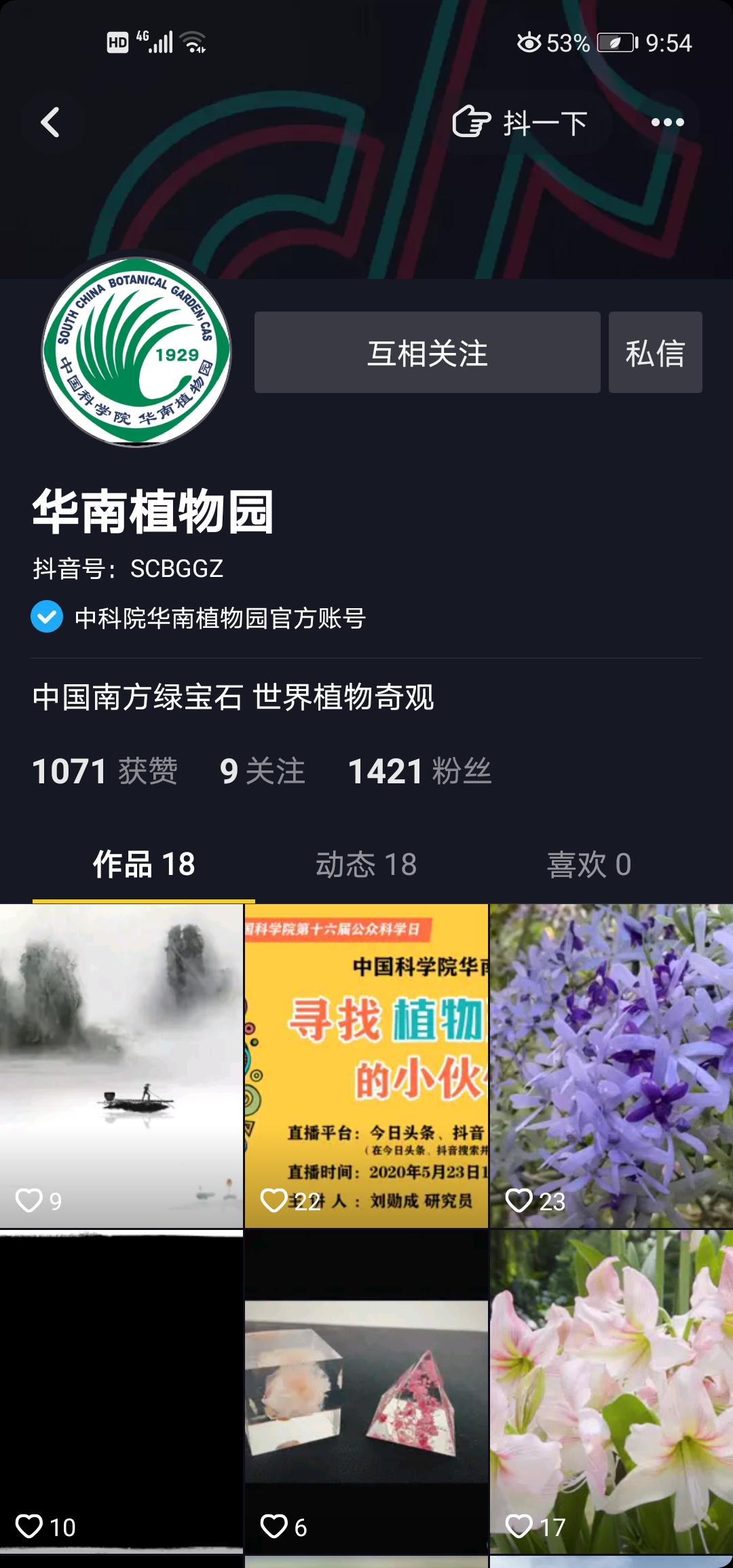Open the pink lilies video with 17 likes

(611, 1392)
